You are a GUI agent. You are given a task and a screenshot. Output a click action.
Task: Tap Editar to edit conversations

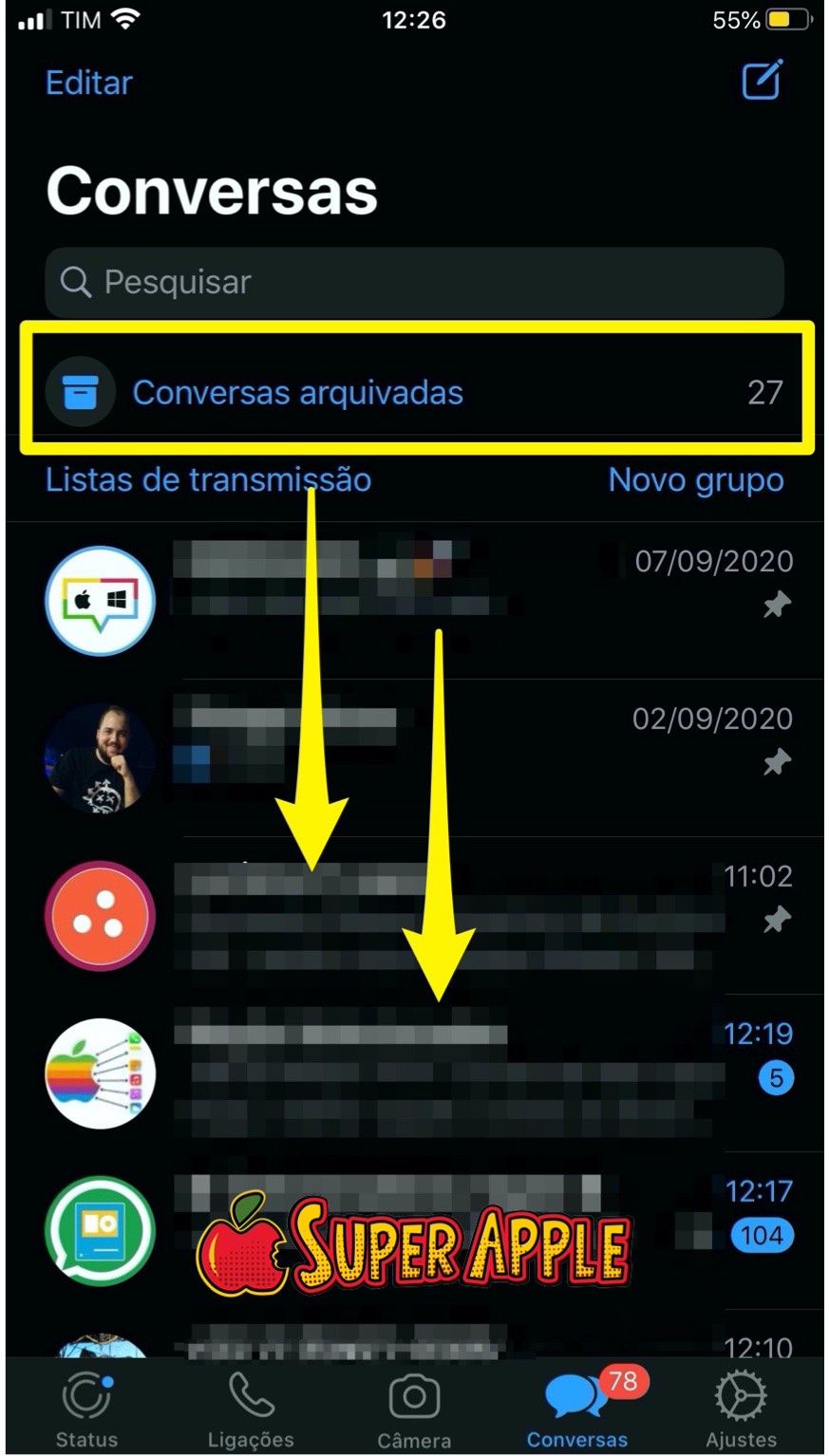point(88,83)
